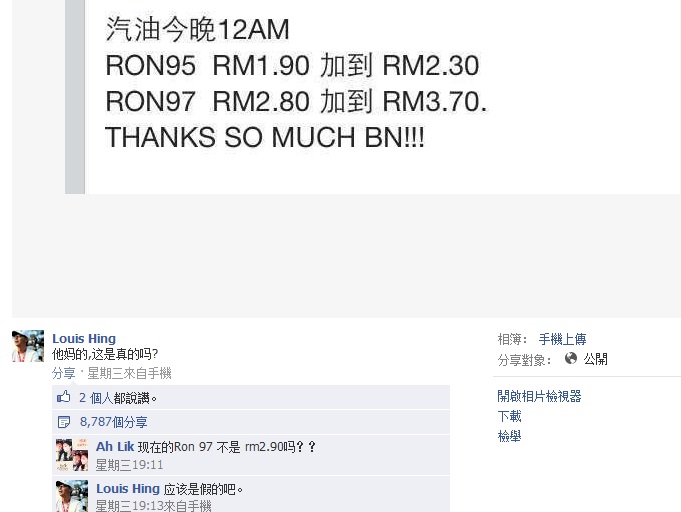Report the photo via 檢舉

pos(509,437)
